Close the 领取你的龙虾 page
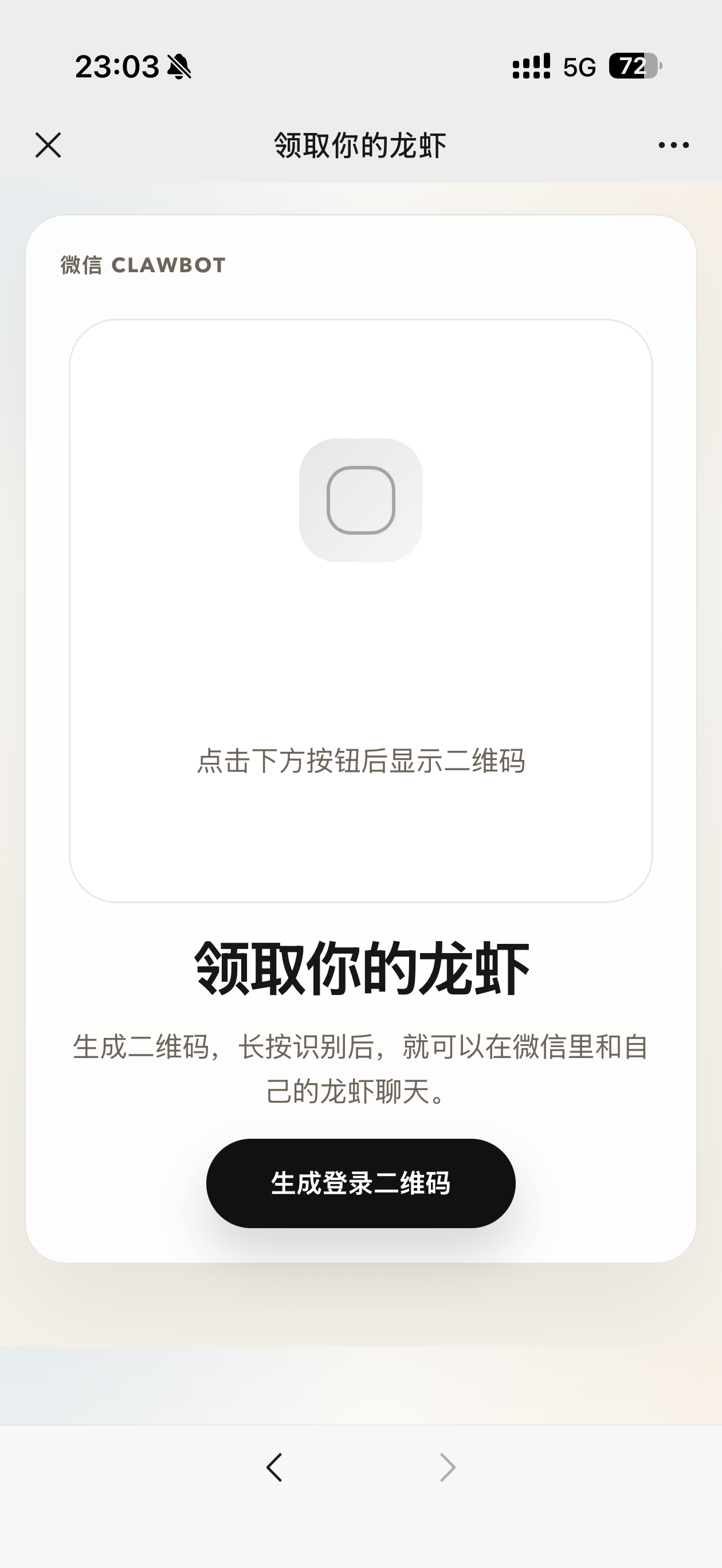 coord(48,146)
